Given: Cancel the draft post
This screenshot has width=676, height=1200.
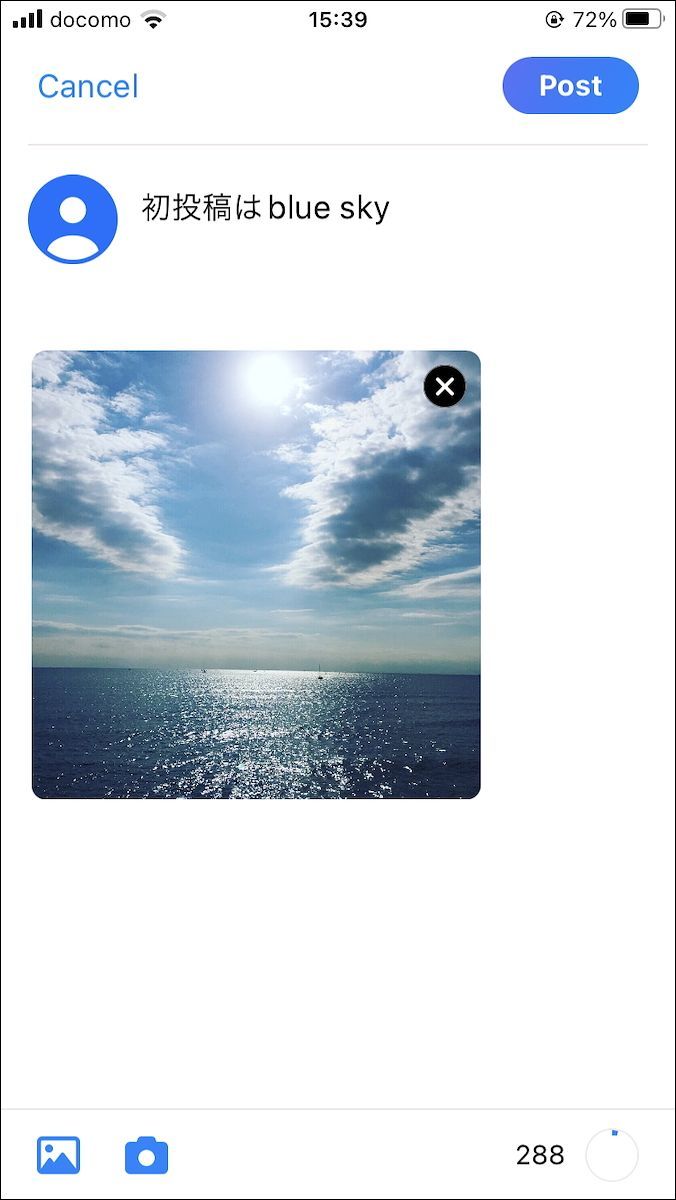Looking at the screenshot, I should [x=88, y=86].
